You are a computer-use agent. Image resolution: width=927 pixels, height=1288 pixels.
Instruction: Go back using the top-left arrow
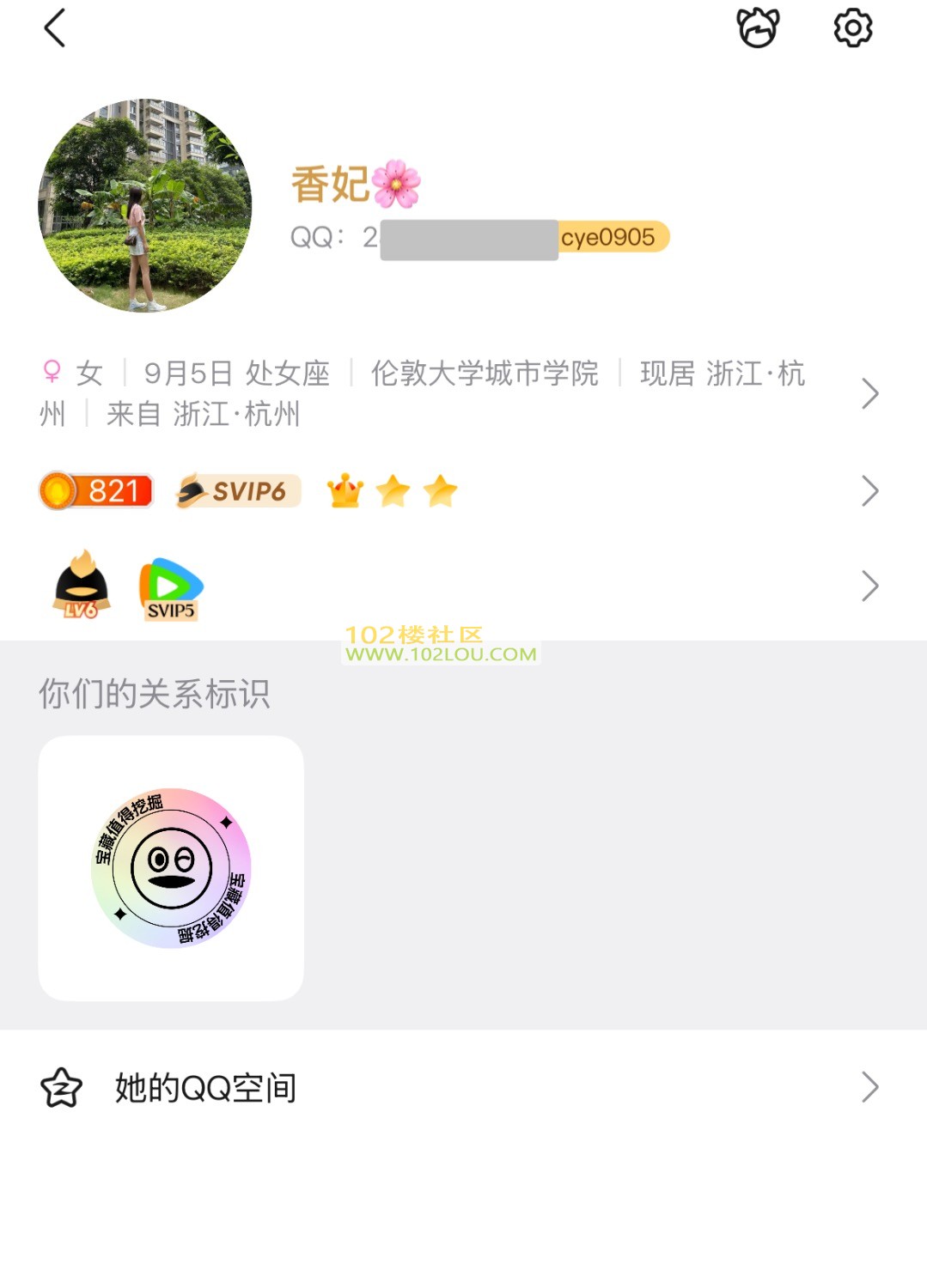[x=55, y=28]
